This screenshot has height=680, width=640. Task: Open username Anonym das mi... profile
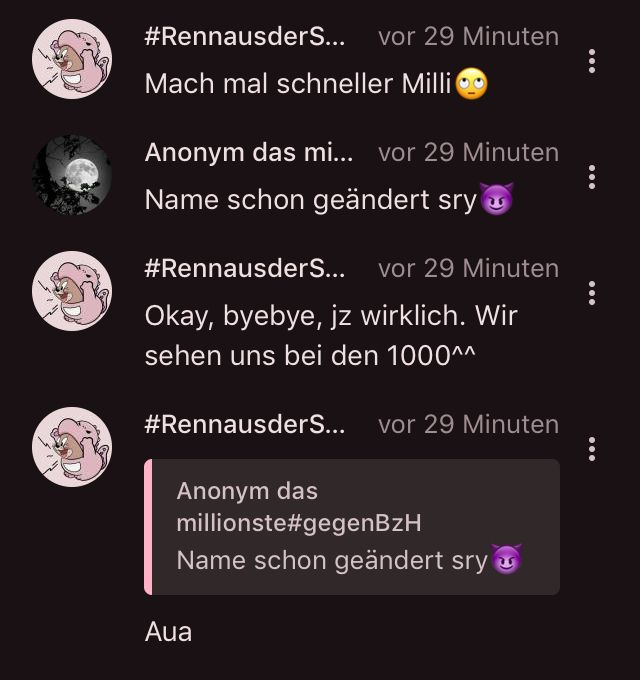pos(249,153)
